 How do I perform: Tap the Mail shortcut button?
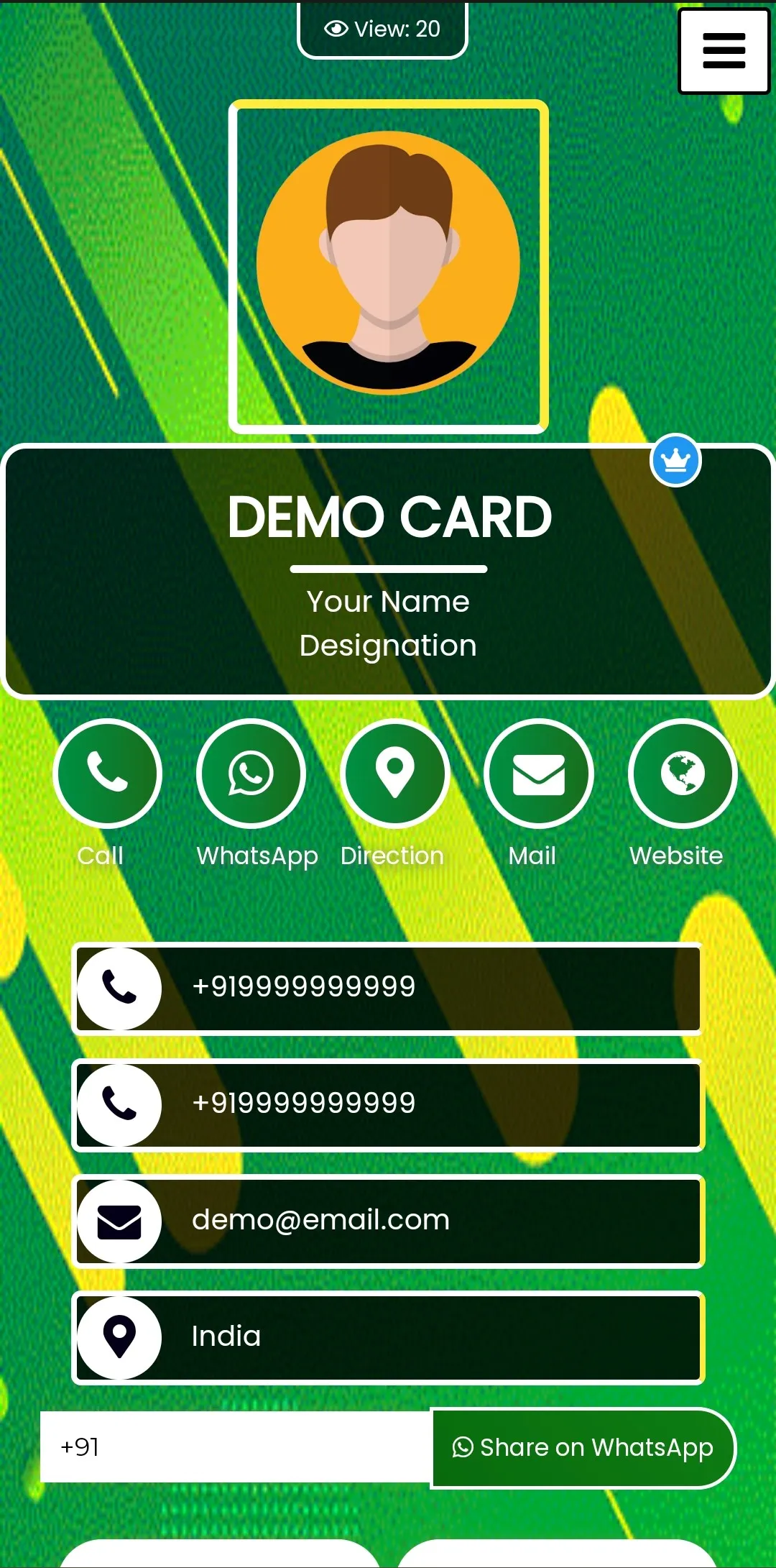coord(538,774)
